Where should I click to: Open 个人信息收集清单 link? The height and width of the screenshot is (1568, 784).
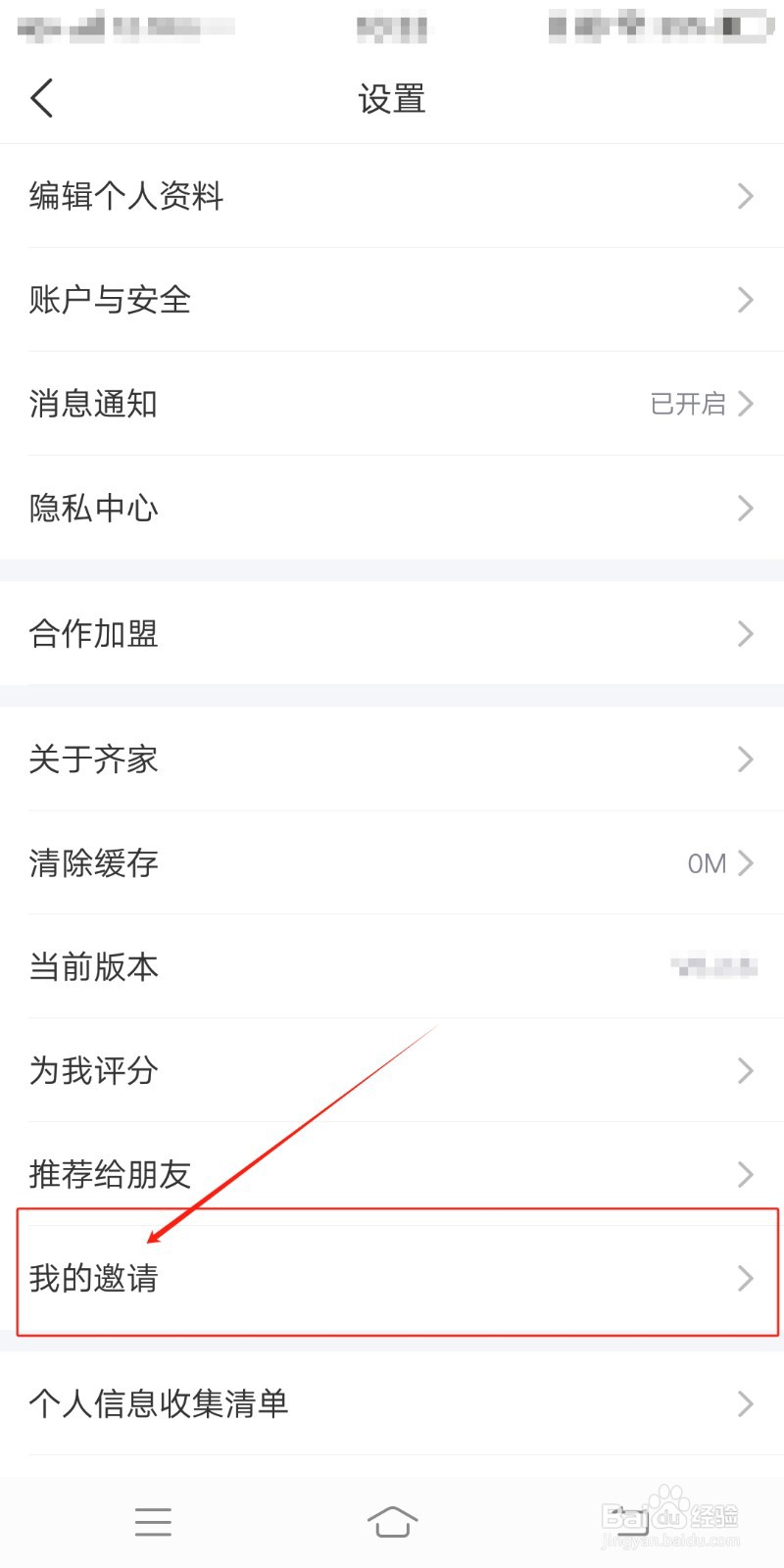pos(392,1404)
